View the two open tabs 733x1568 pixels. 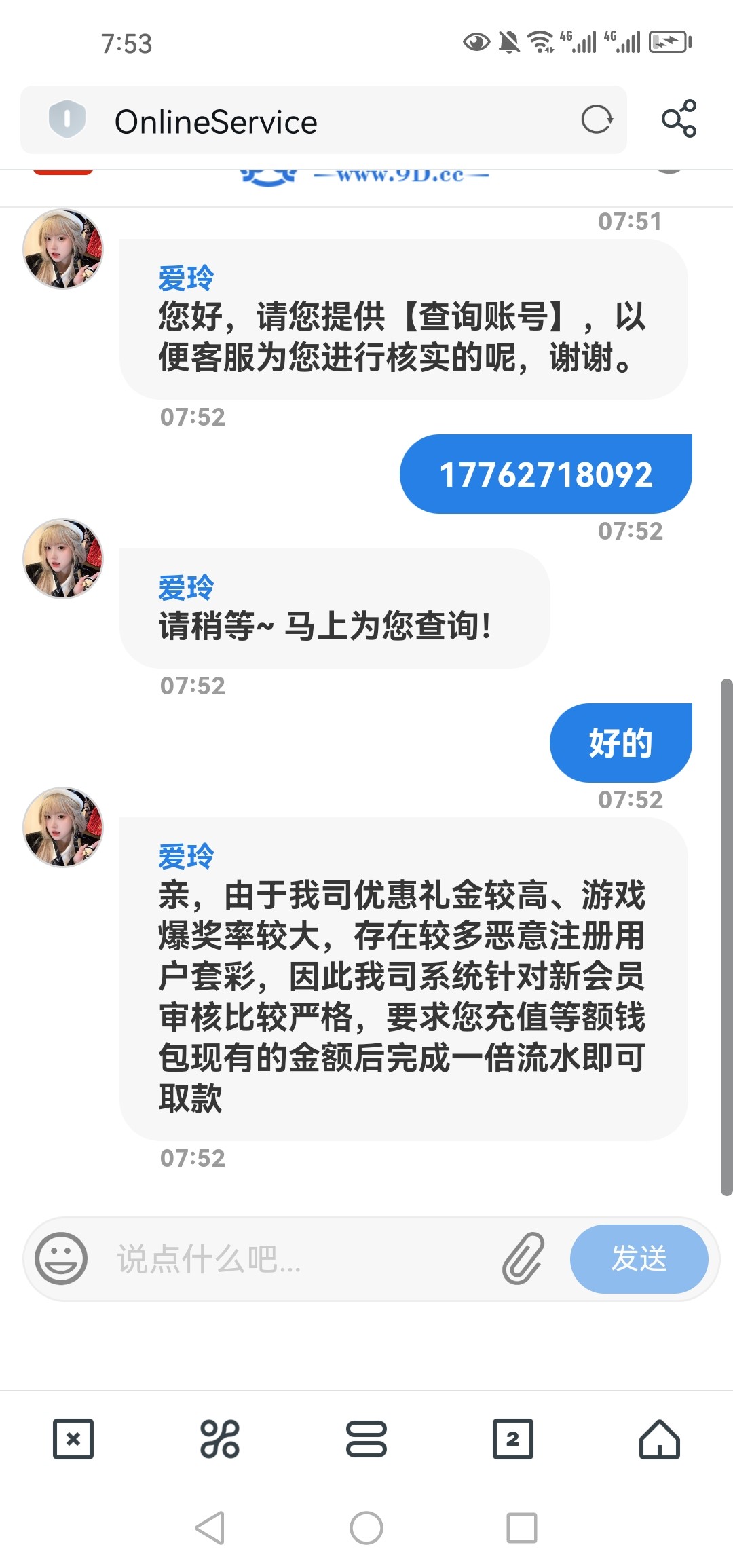512,1438
